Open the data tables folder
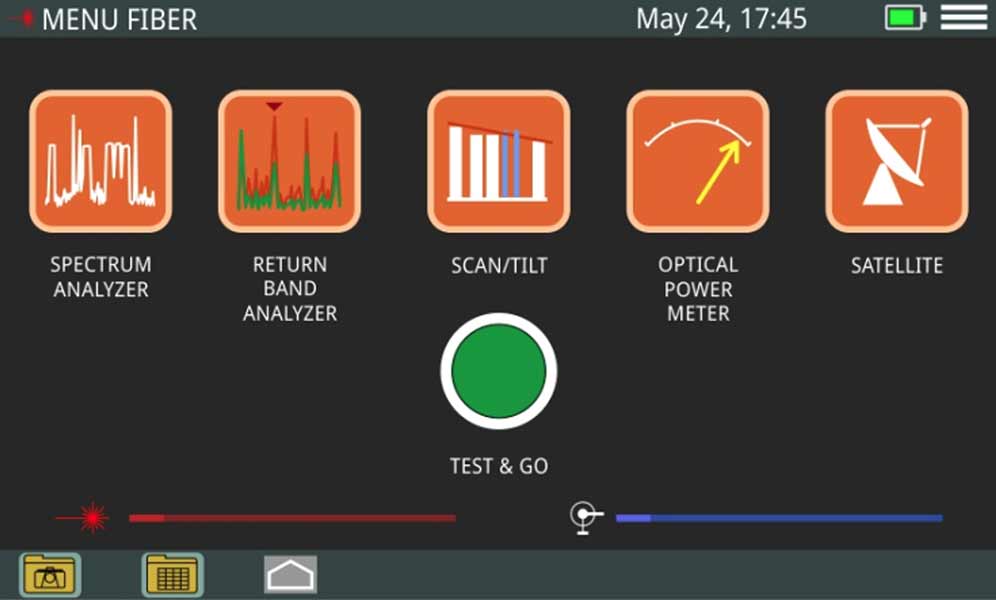The image size is (996, 600). pos(173,574)
